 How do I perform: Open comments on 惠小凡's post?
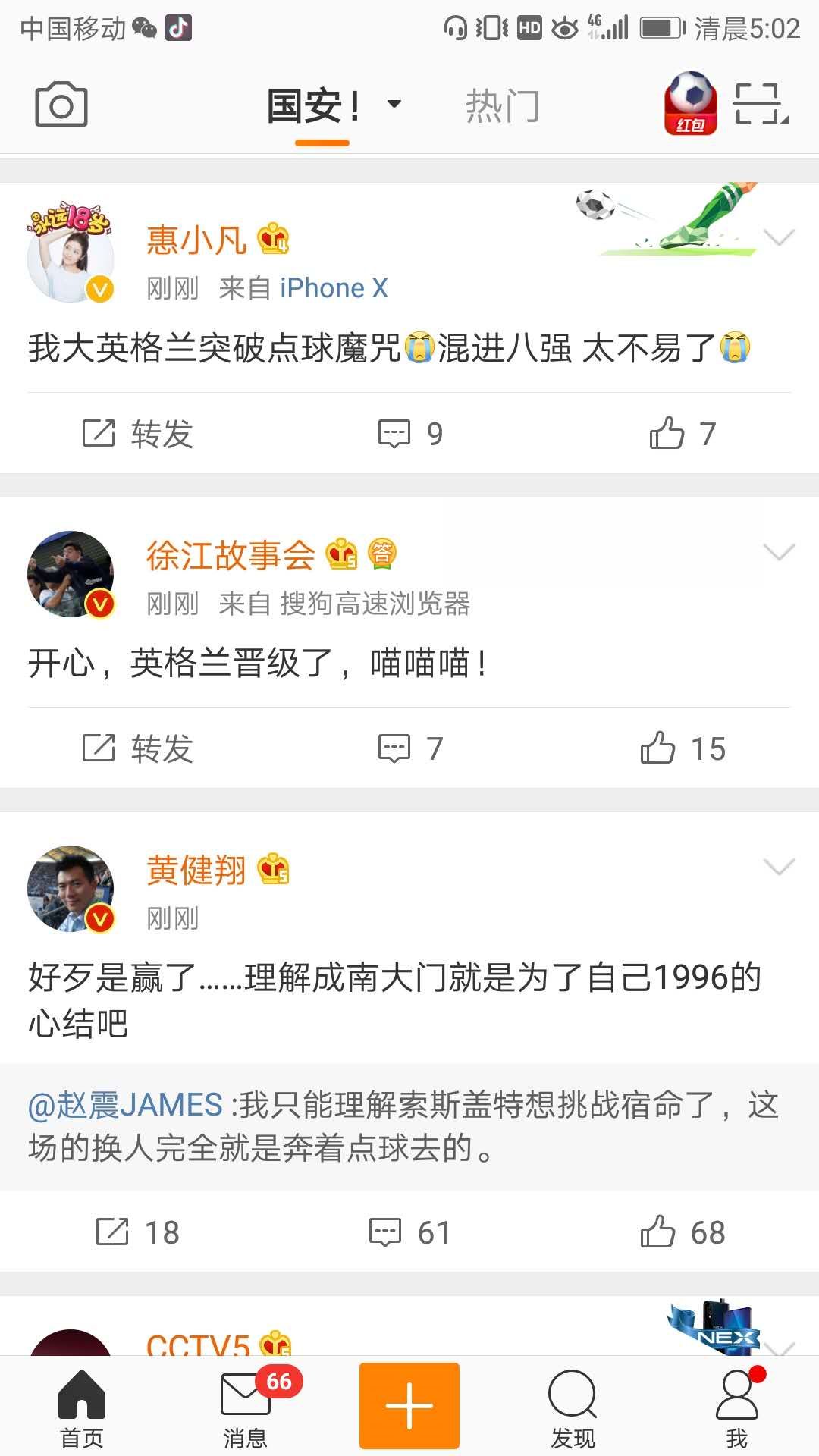tap(410, 434)
